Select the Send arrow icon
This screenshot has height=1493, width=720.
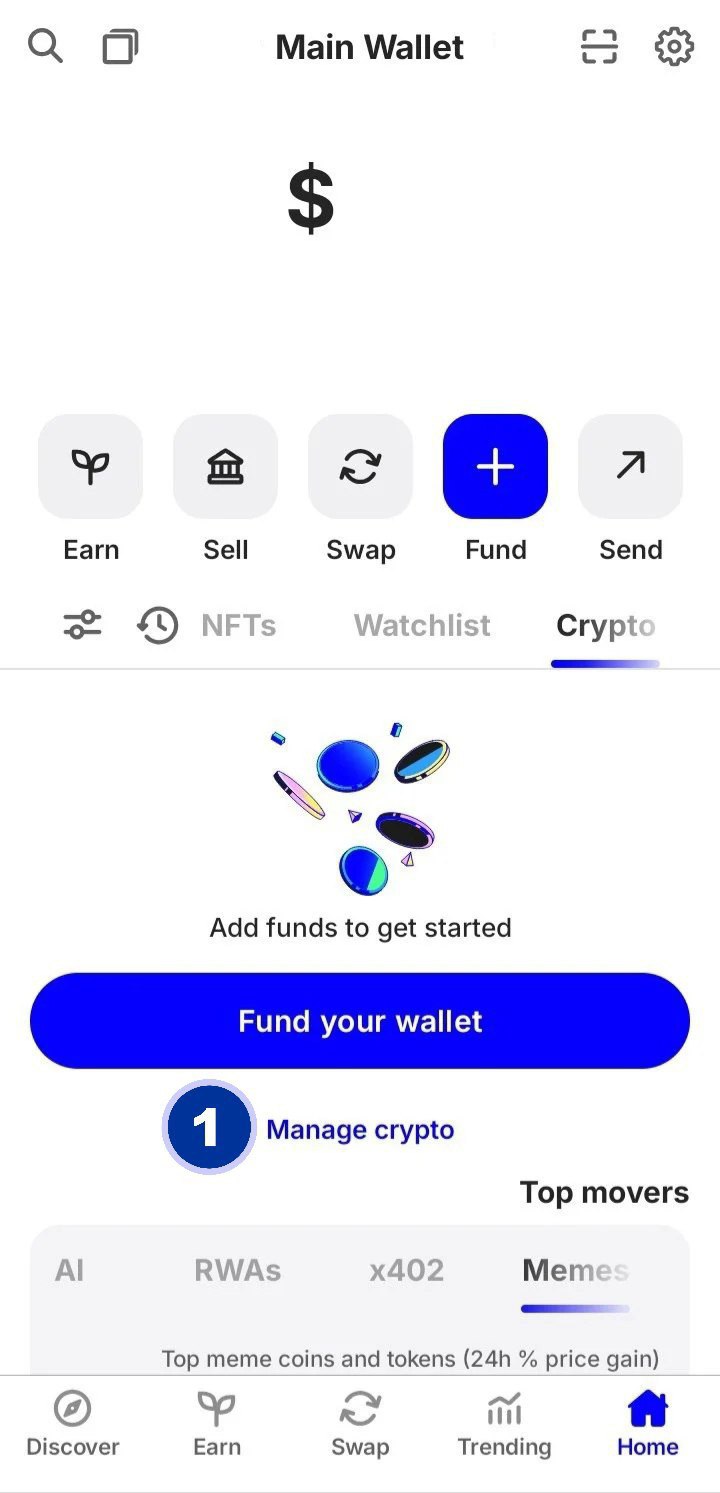coord(629,466)
